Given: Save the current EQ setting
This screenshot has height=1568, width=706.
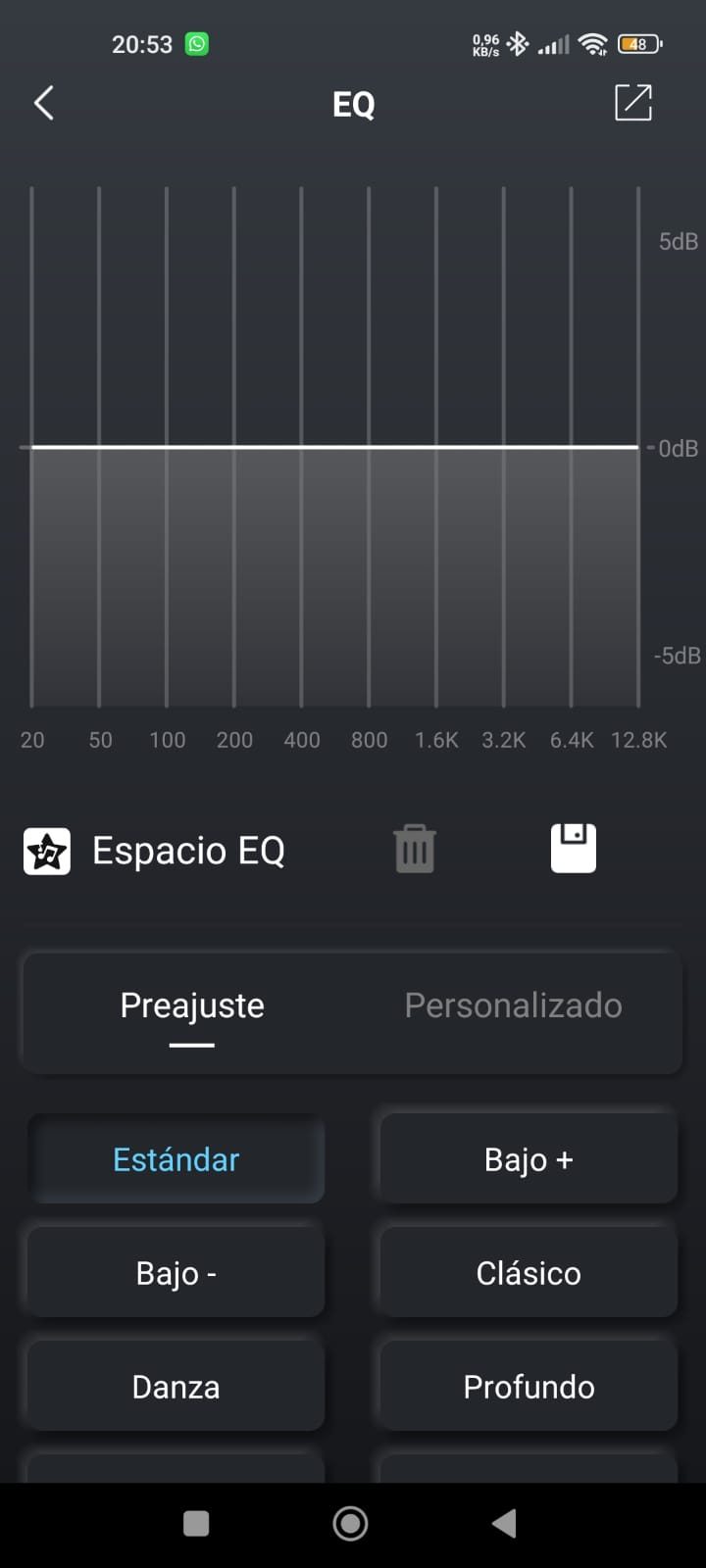Looking at the screenshot, I should [574, 849].
